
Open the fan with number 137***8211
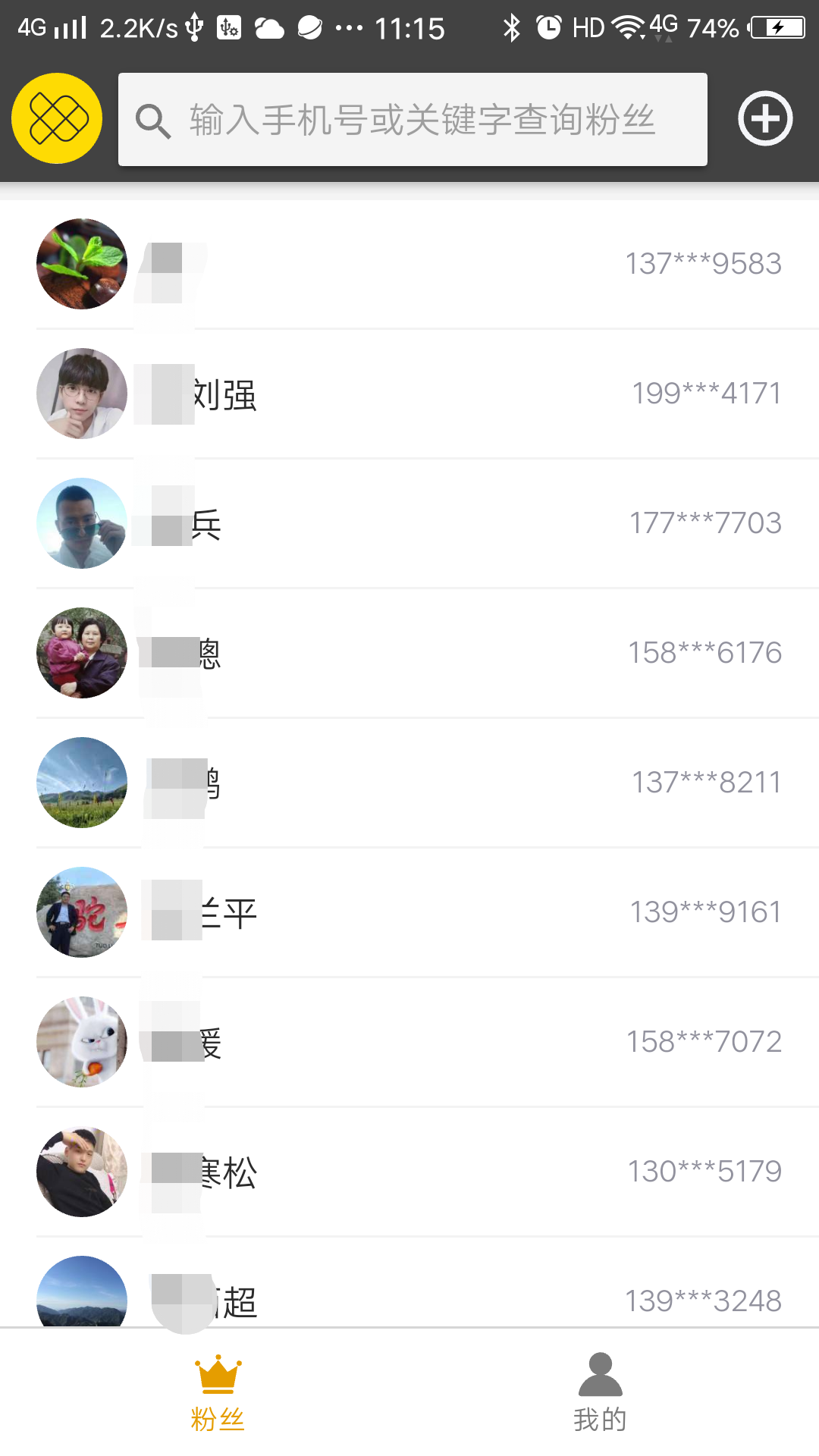pyautogui.click(x=409, y=783)
